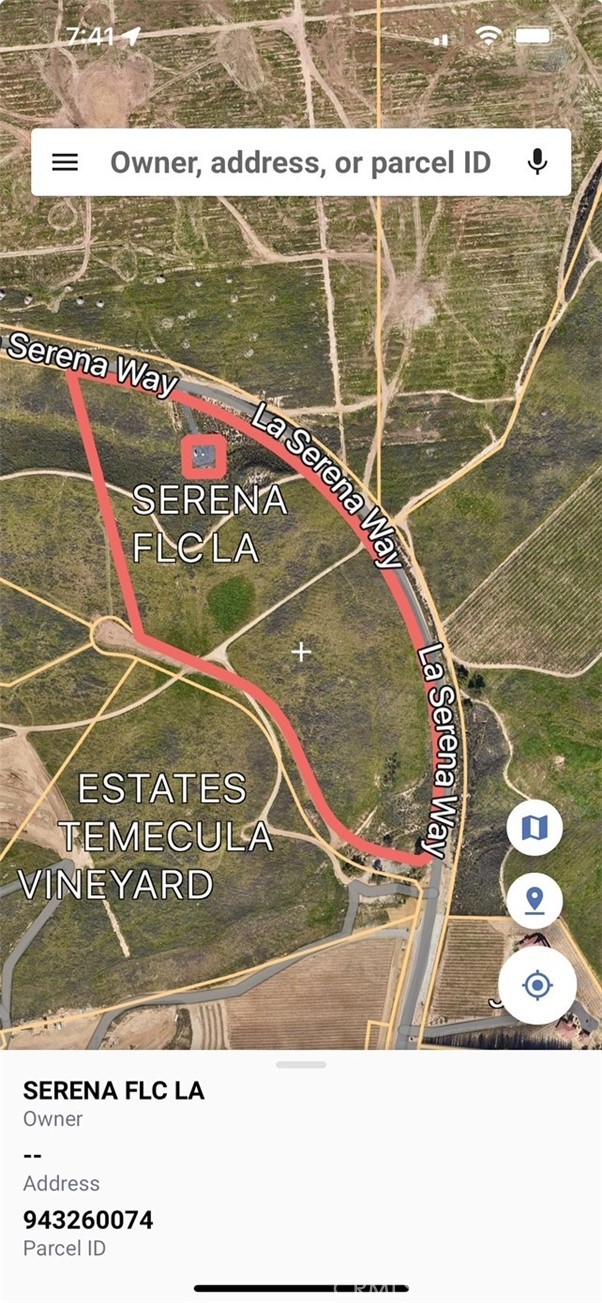Expand the parcel details sheet handle
This screenshot has width=602, height=1303.
301,1064
